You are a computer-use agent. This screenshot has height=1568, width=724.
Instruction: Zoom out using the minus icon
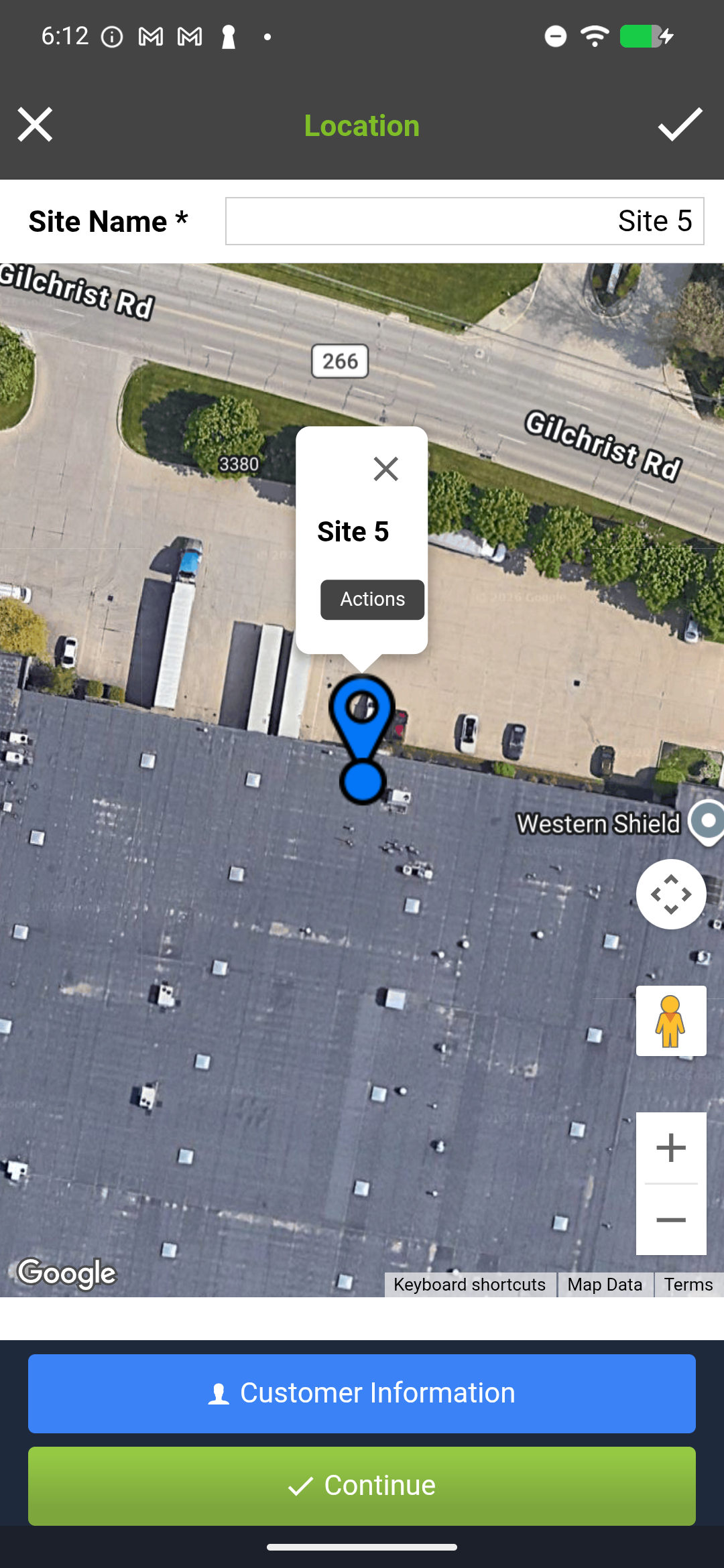(671, 1221)
